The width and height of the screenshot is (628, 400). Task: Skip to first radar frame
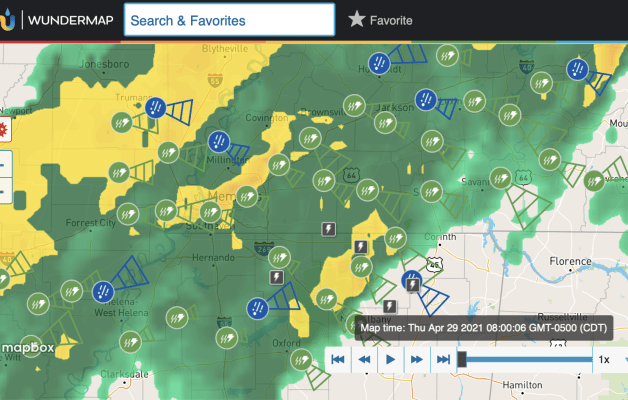[339, 359]
